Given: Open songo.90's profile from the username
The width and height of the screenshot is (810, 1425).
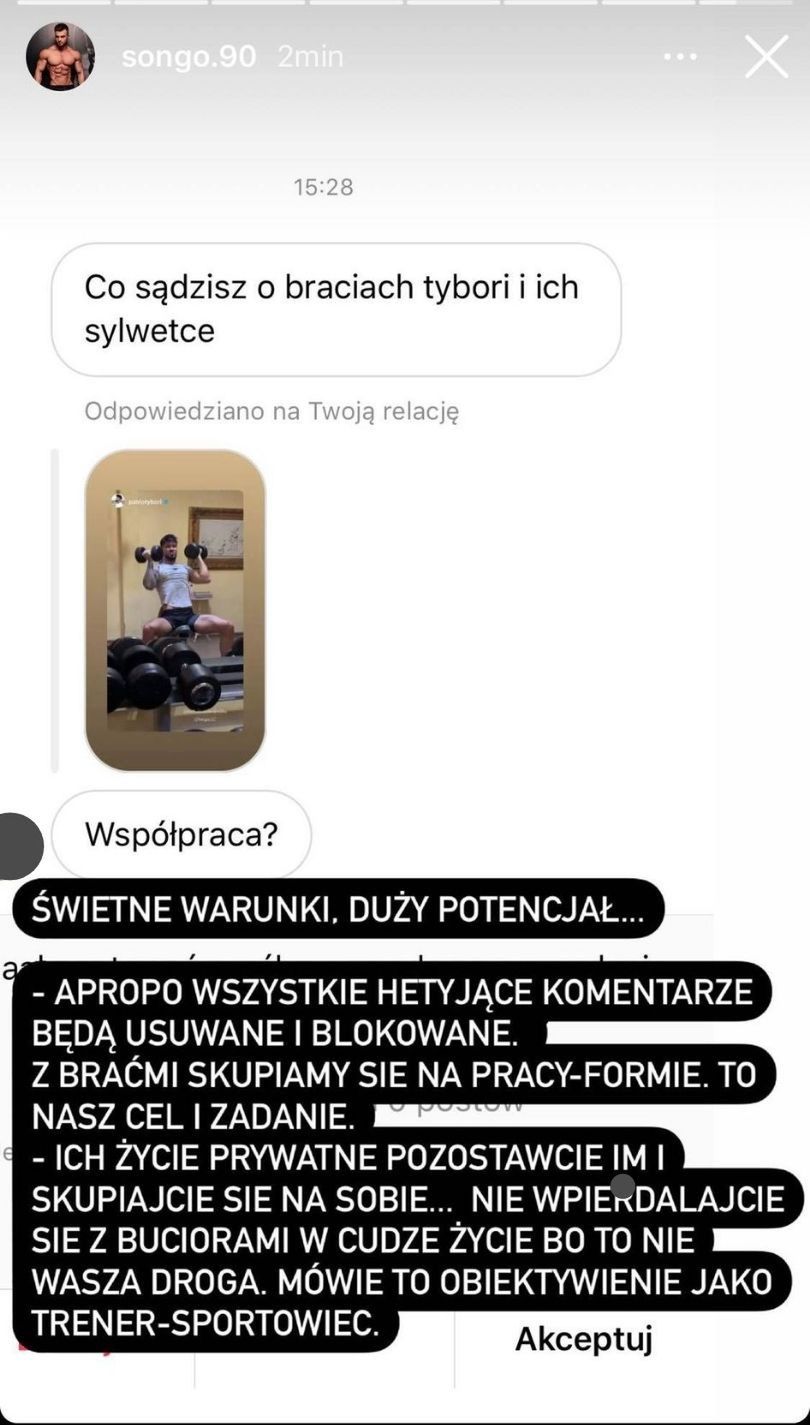Looking at the screenshot, I should [189, 57].
